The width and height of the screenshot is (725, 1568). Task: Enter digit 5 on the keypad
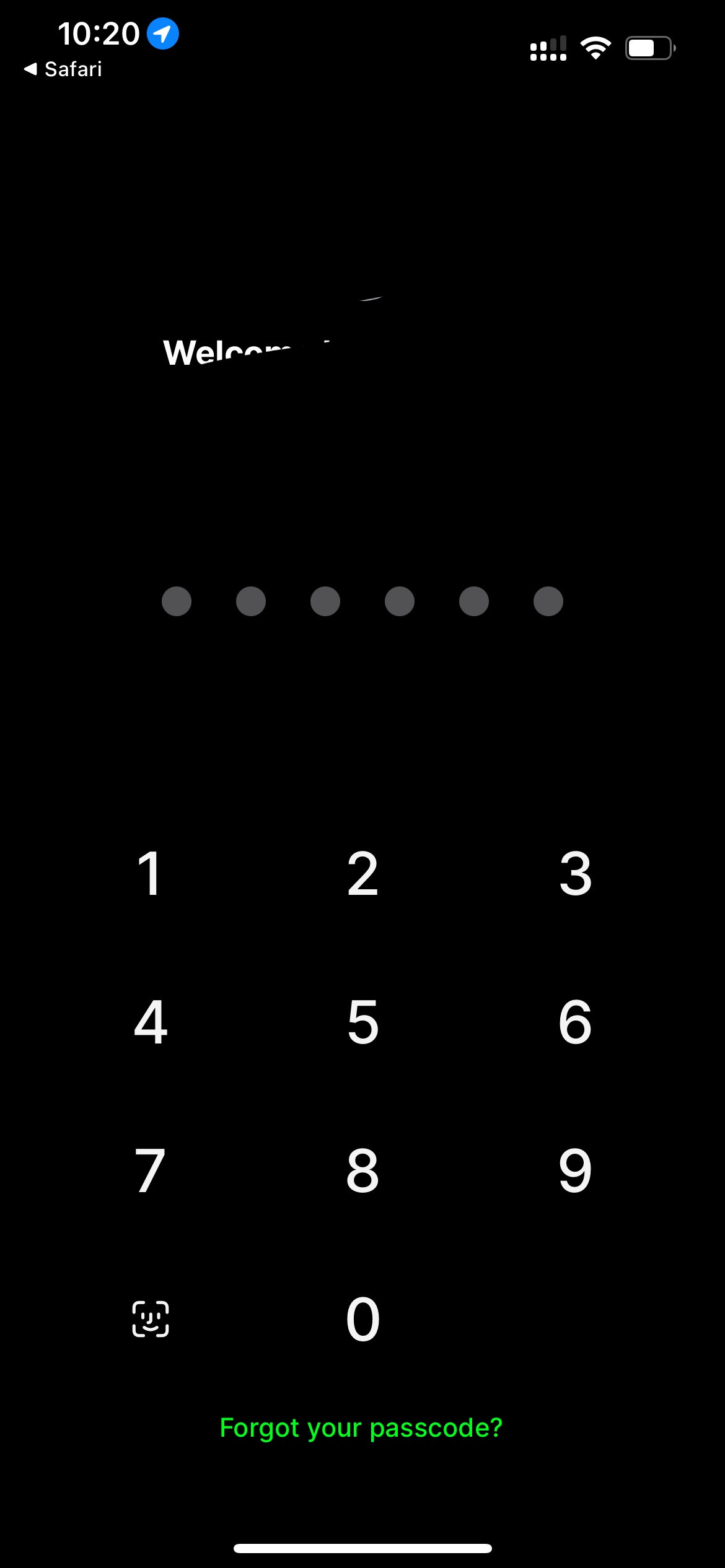(362, 1022)
